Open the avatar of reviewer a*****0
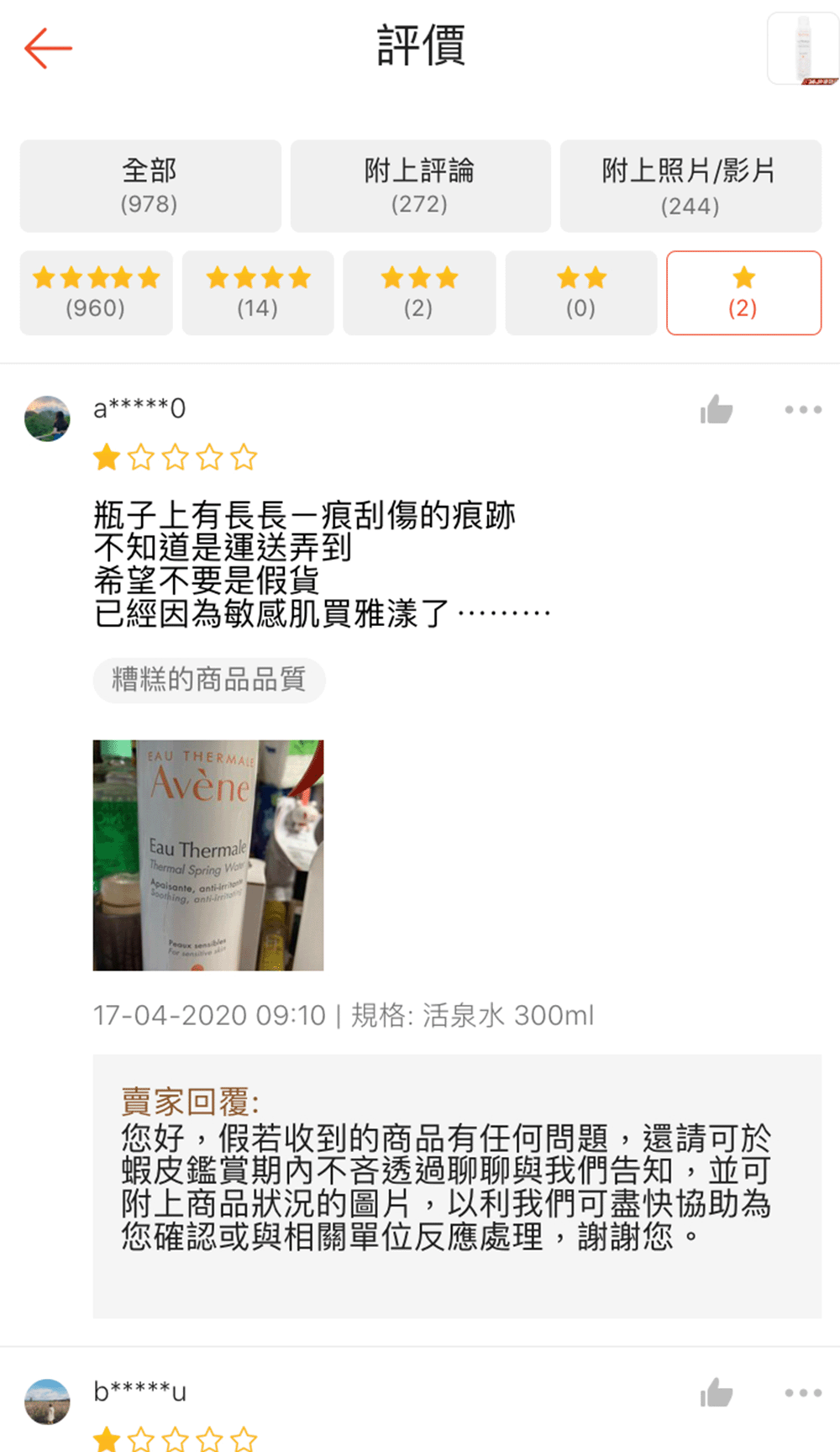 pos(47,418)
